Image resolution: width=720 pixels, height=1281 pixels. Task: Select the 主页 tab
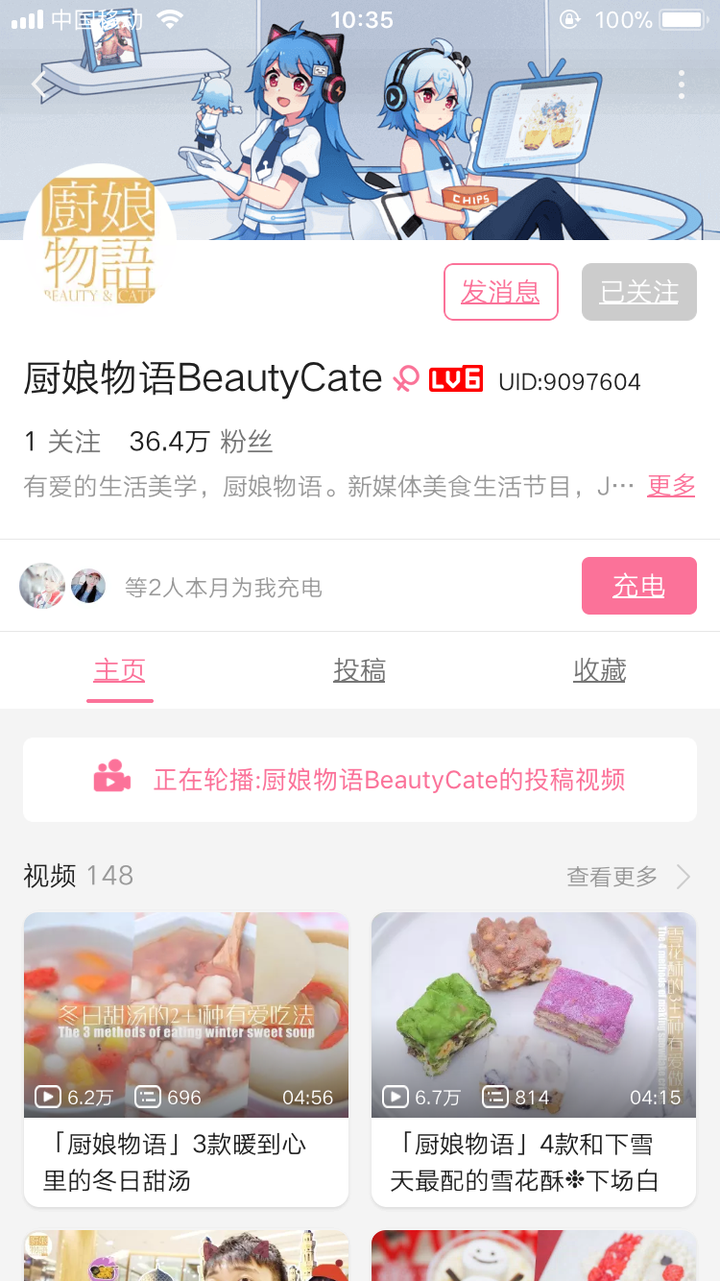(x=120, y=670)
